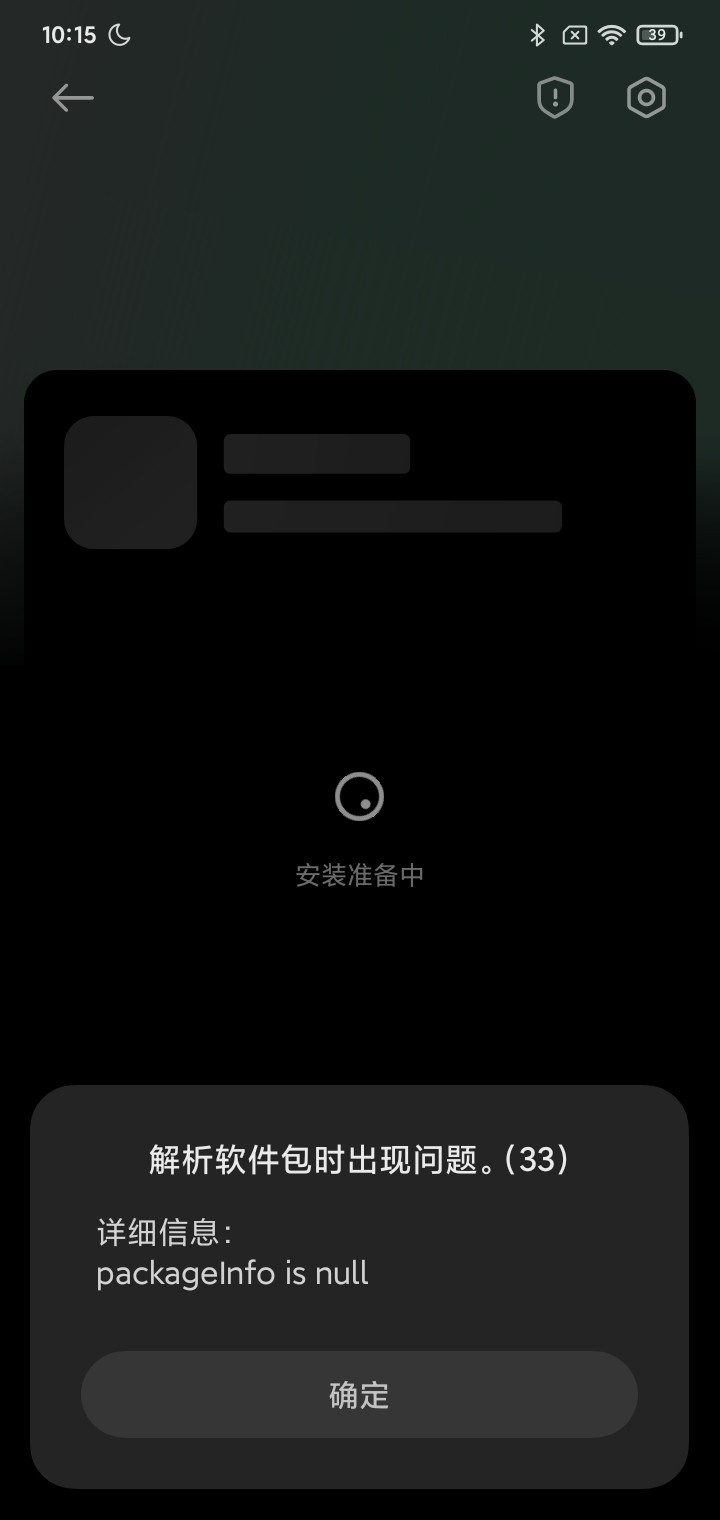Screen dimensions: 720x1520
Task: Open the shield security alert icon
Action: [x=555, y=98]
